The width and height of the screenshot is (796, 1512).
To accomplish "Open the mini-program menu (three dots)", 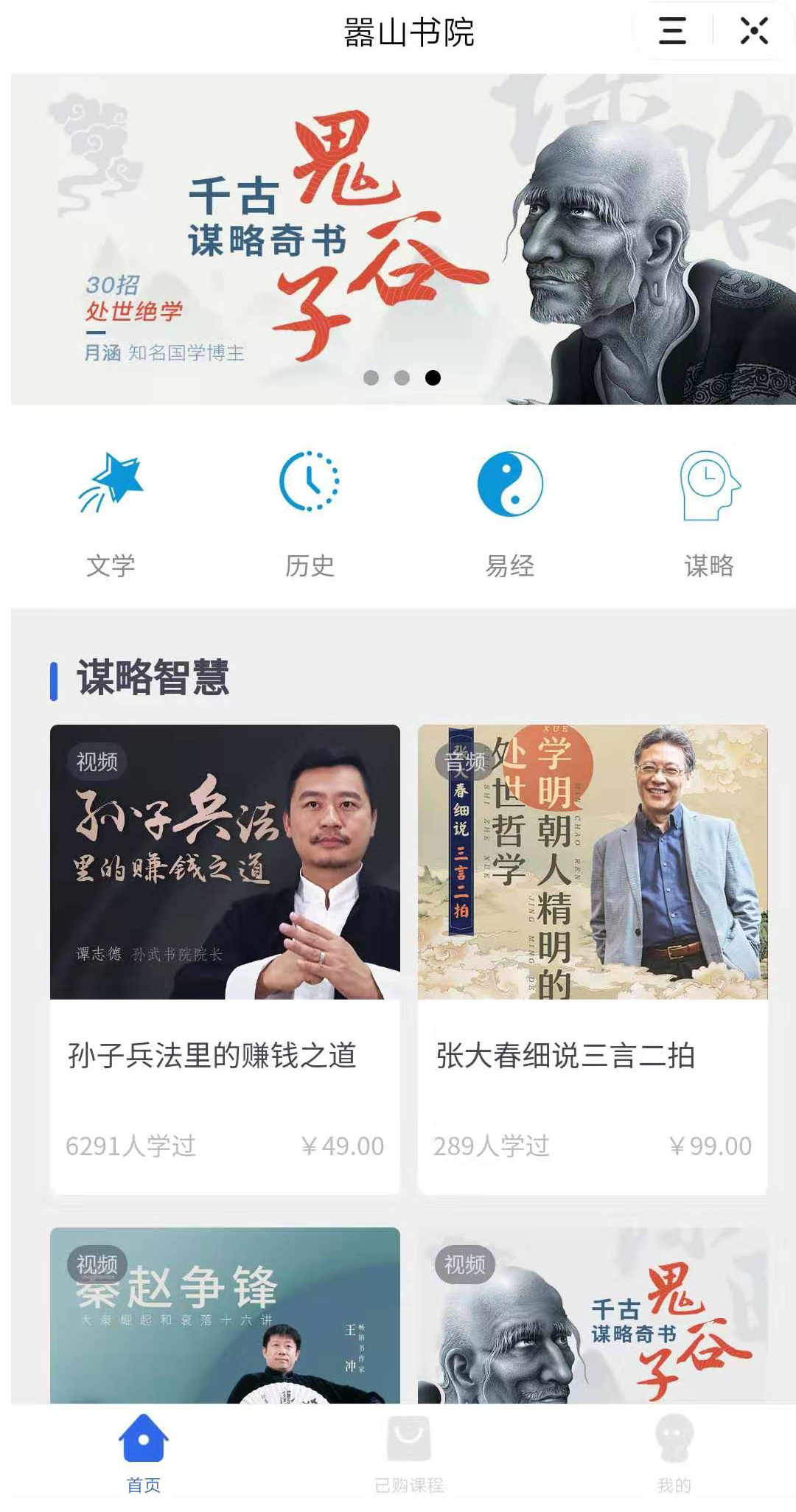I will [671, 31].
